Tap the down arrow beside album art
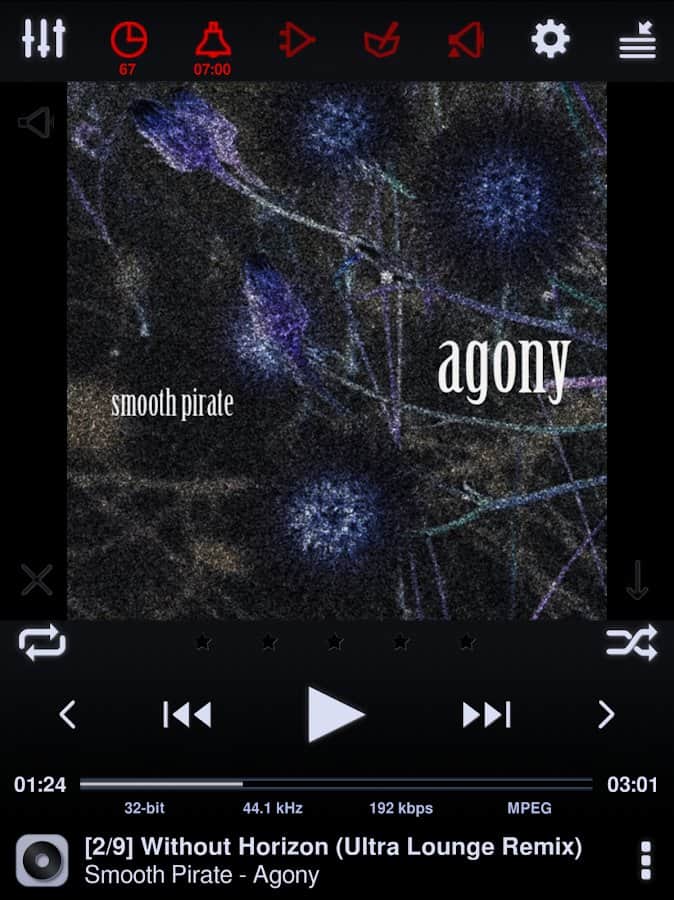This screenshot has width=674, height=900. 637,579
